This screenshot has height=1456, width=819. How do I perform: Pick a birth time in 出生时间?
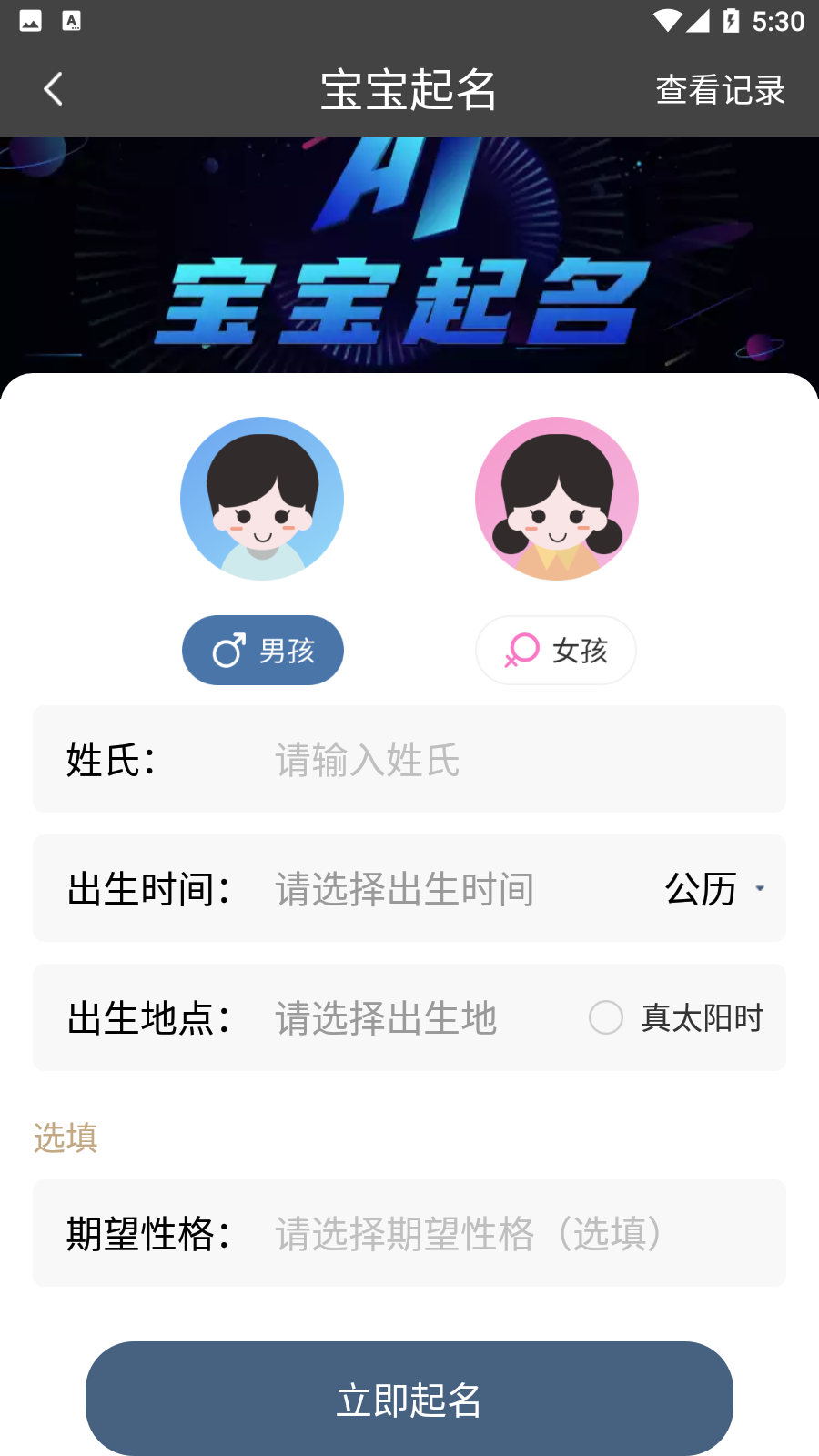pyautogui.click(x=405, y=889)
